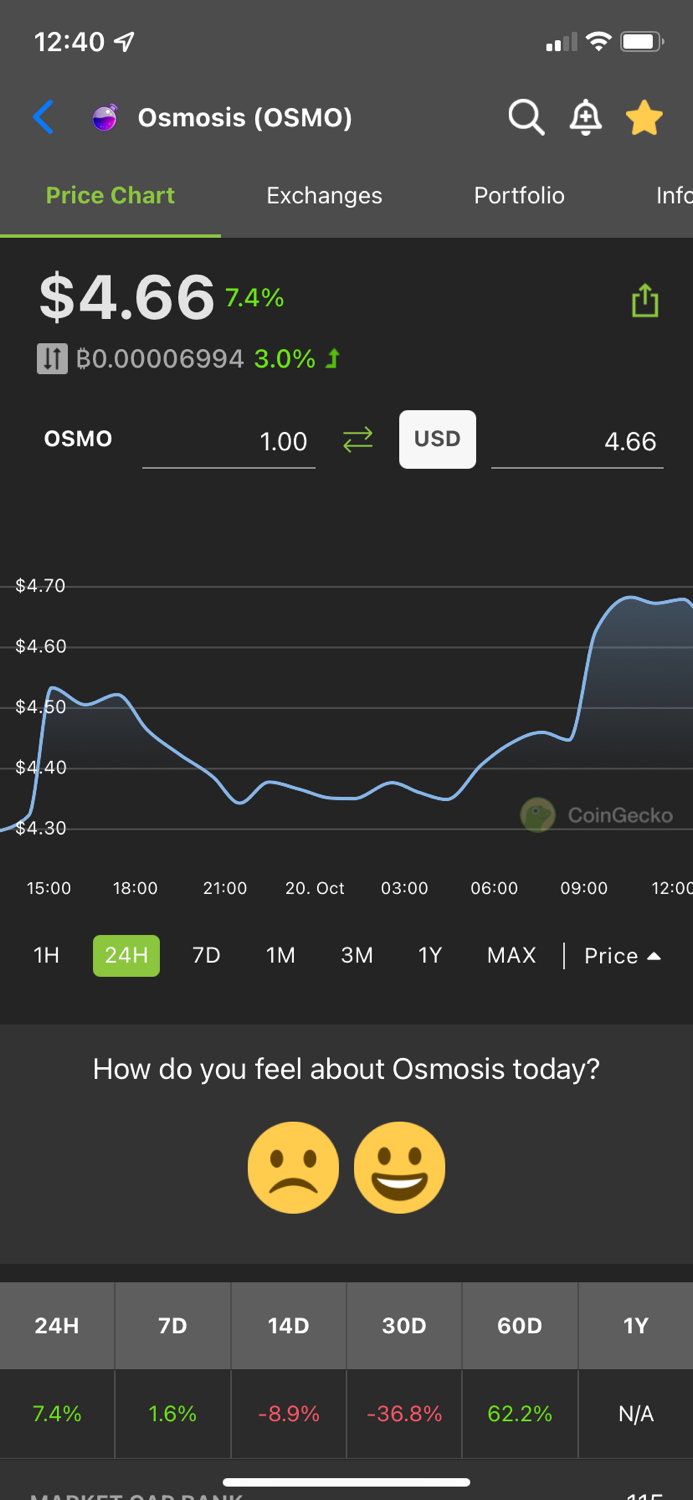This screenshot has width=693, height=1500.
Task: Edit the USD amount field
Action: click(x=577, y=442)
